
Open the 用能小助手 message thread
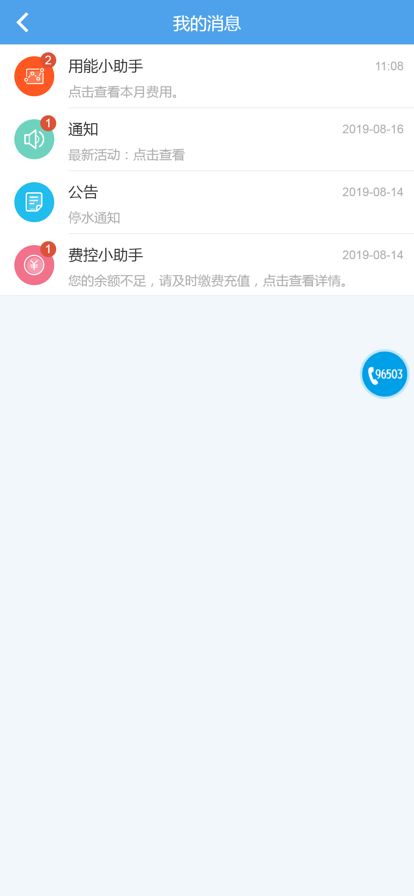point(207,76)
